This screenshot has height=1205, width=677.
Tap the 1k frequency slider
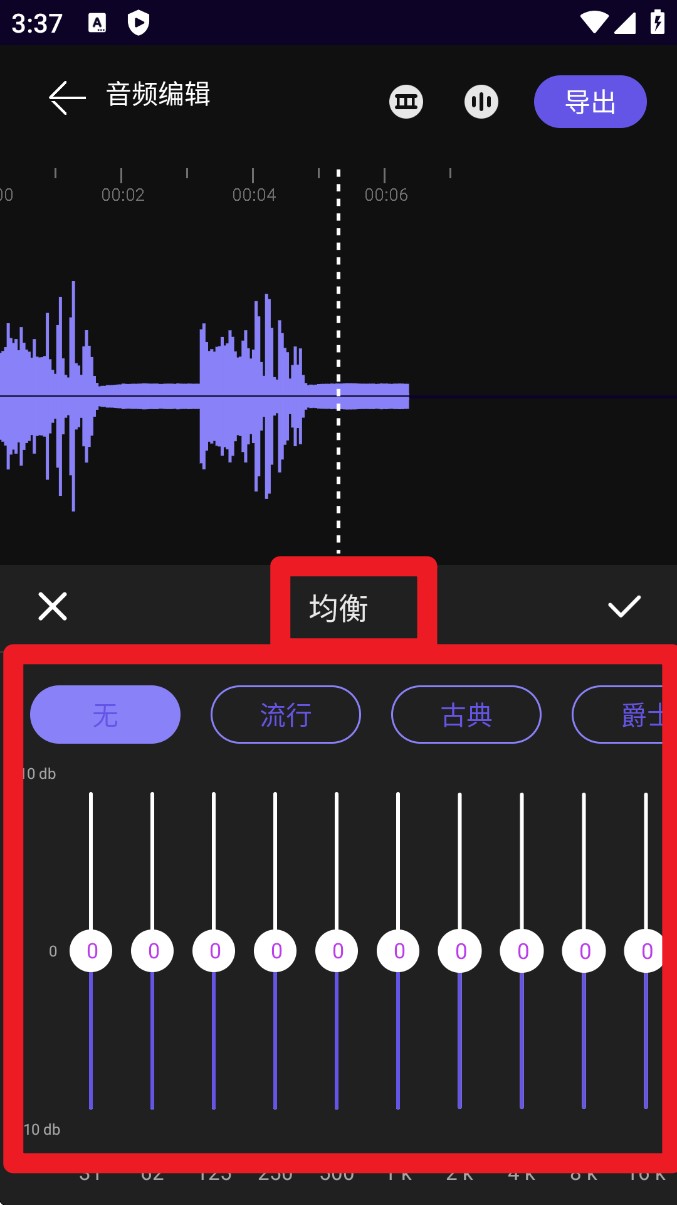point(398,950)
